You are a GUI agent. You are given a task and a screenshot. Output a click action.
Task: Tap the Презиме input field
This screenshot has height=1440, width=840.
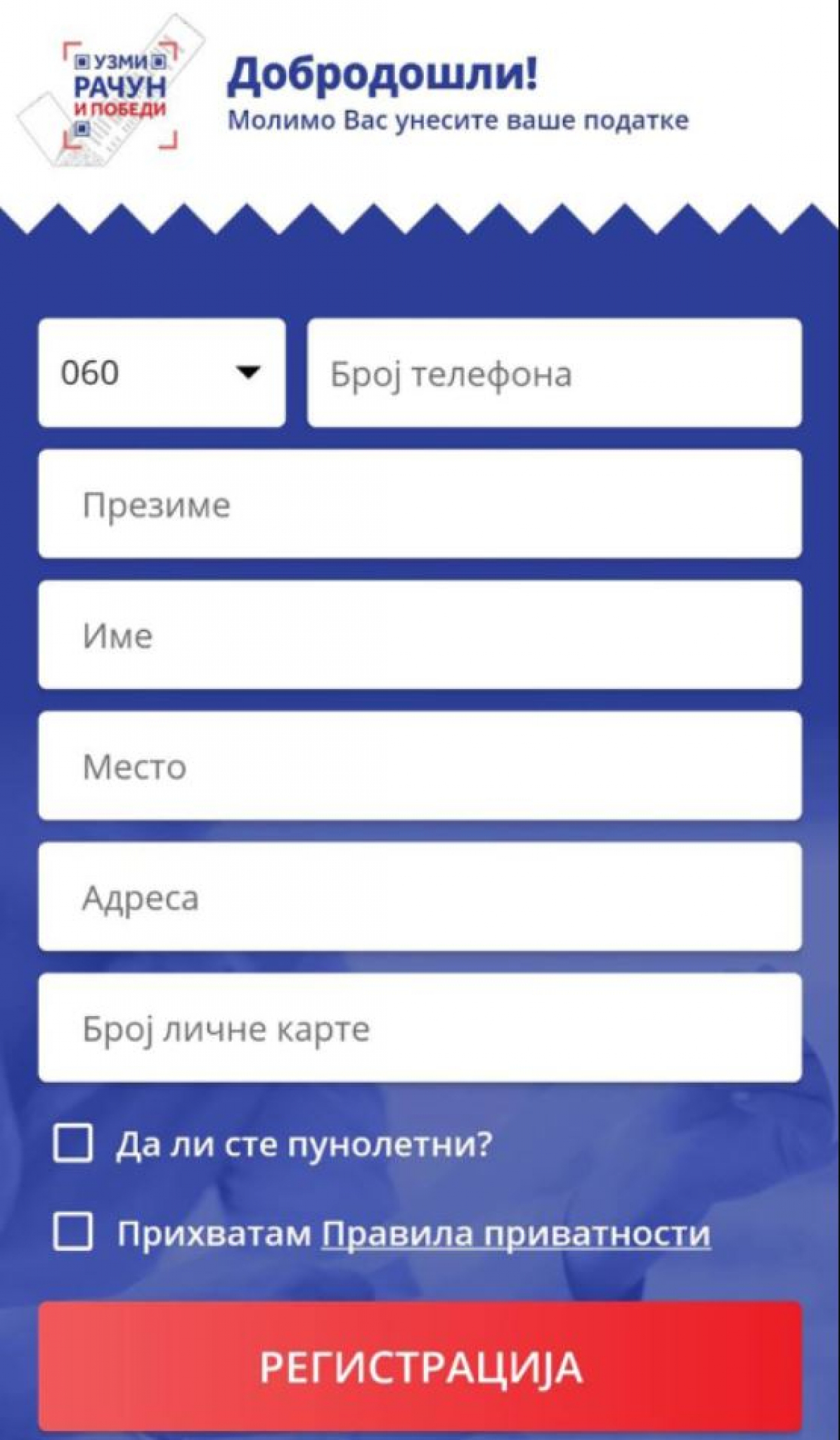pyautogui.click(x=420, y=504)
